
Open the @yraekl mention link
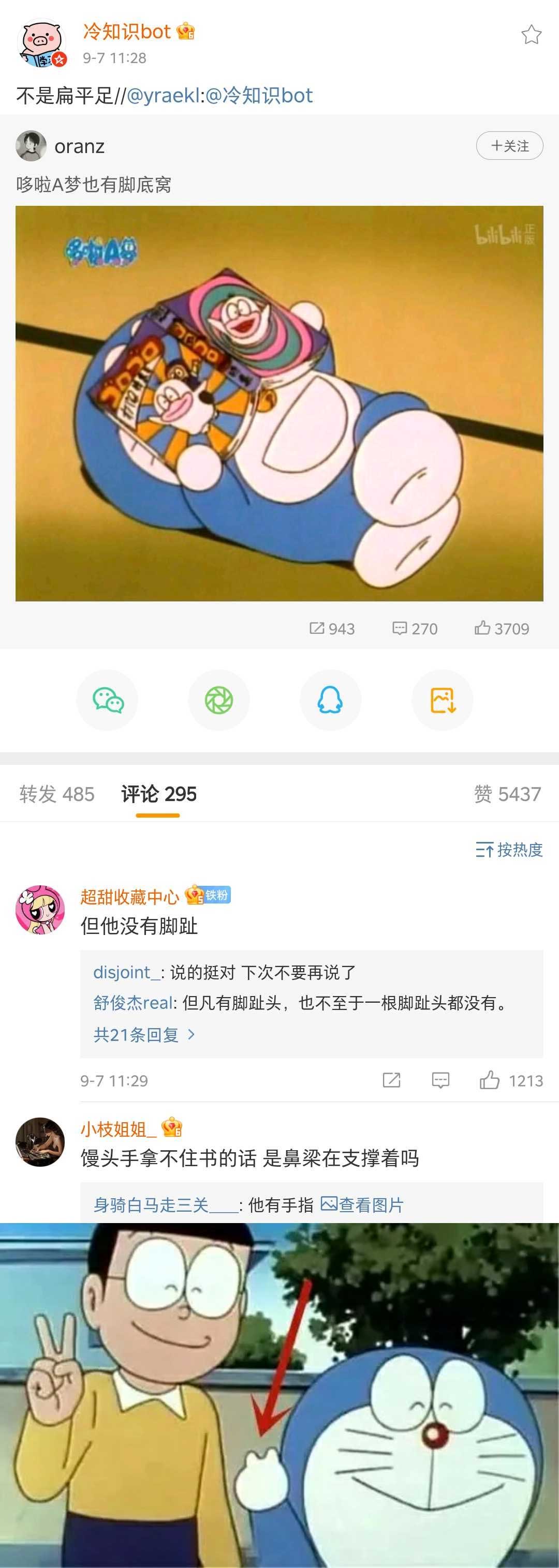(163, 96)
